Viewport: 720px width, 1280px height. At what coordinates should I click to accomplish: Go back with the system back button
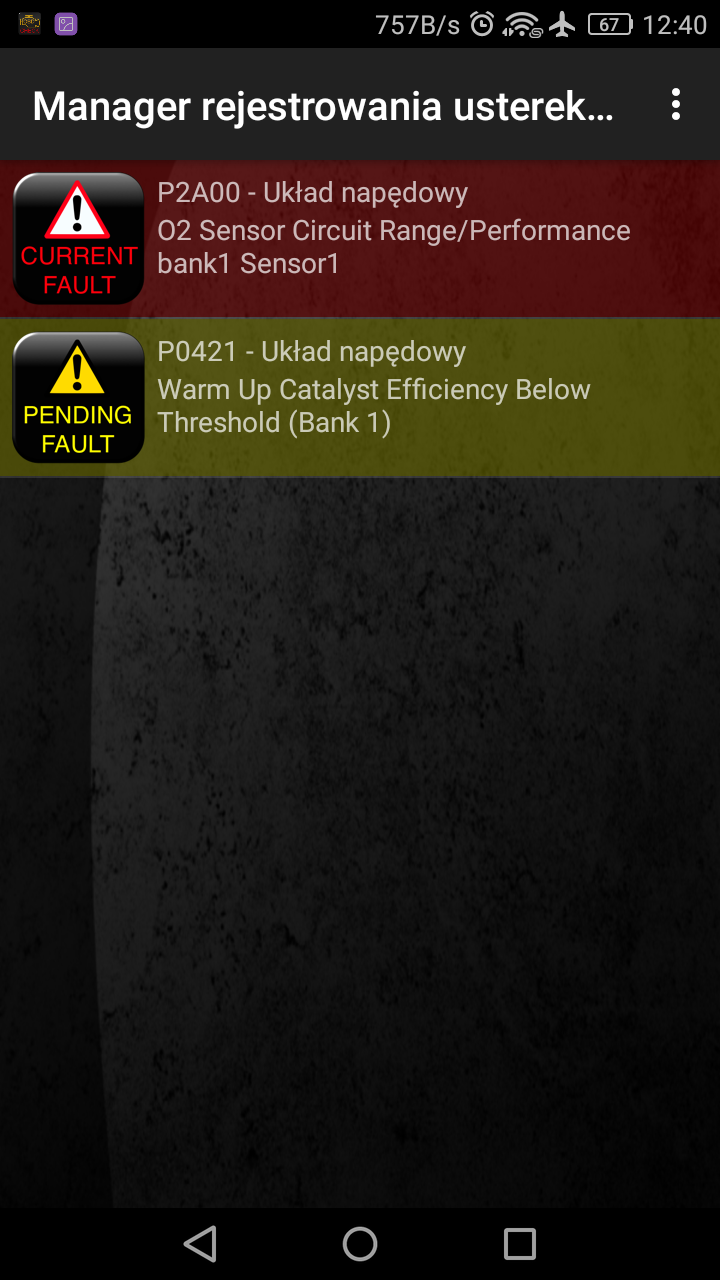click(200, 1244)
